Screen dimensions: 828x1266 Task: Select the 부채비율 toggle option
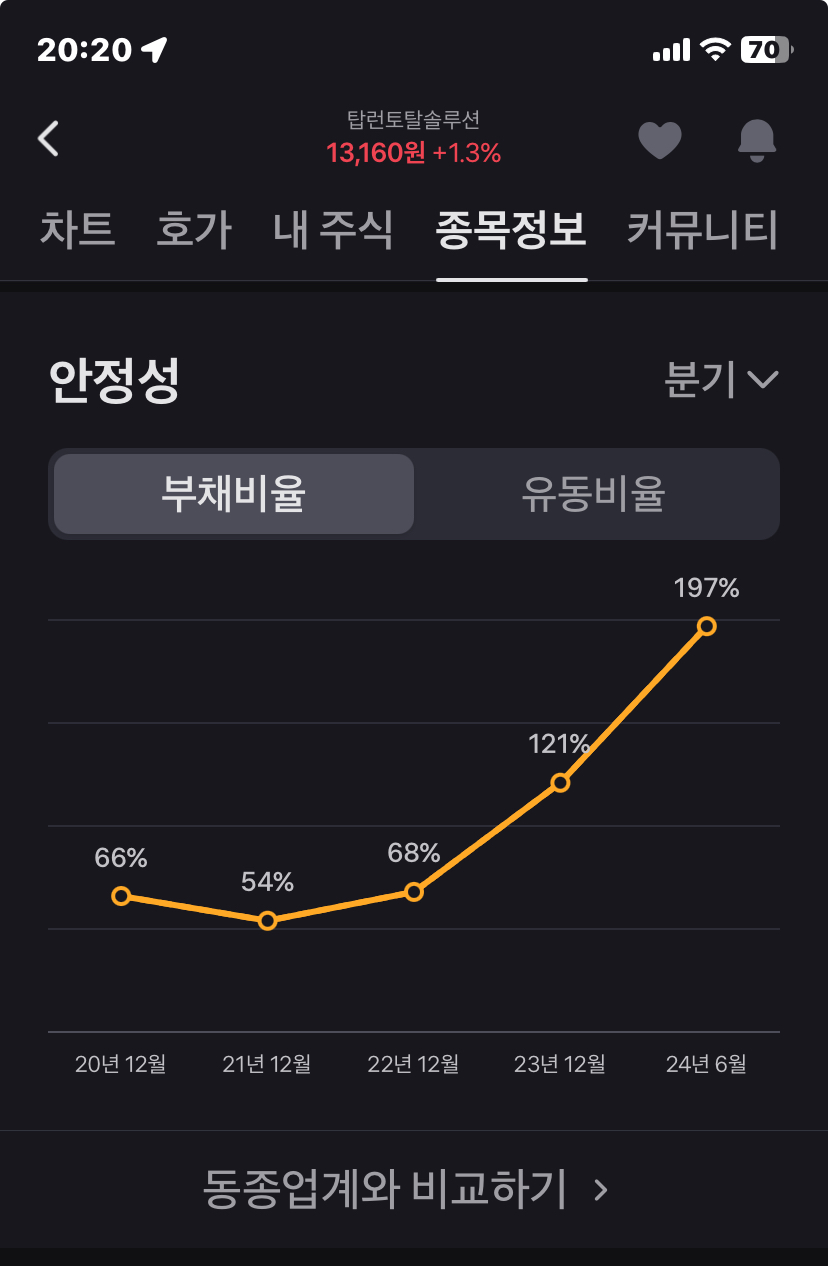232,493
